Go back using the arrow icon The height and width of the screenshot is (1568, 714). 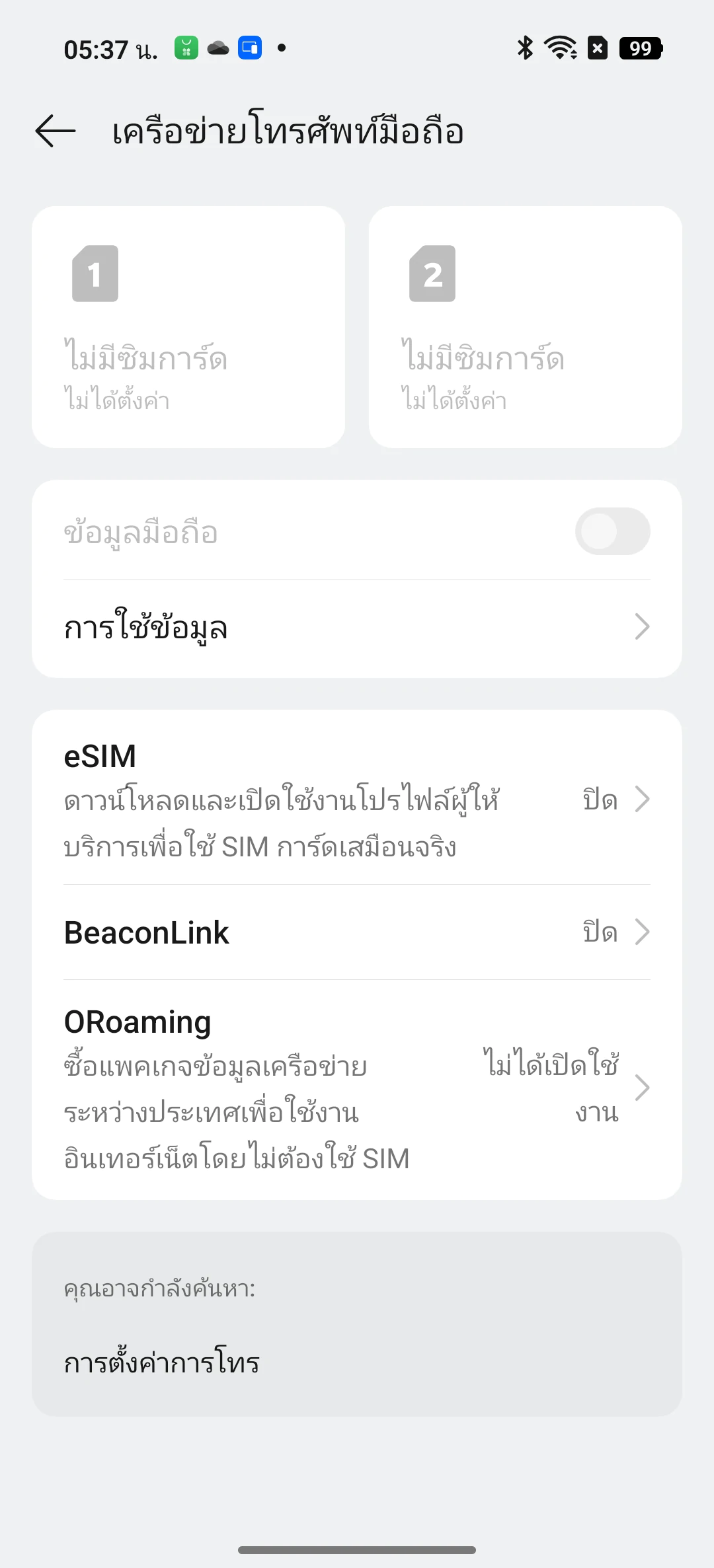coord(56,131)
